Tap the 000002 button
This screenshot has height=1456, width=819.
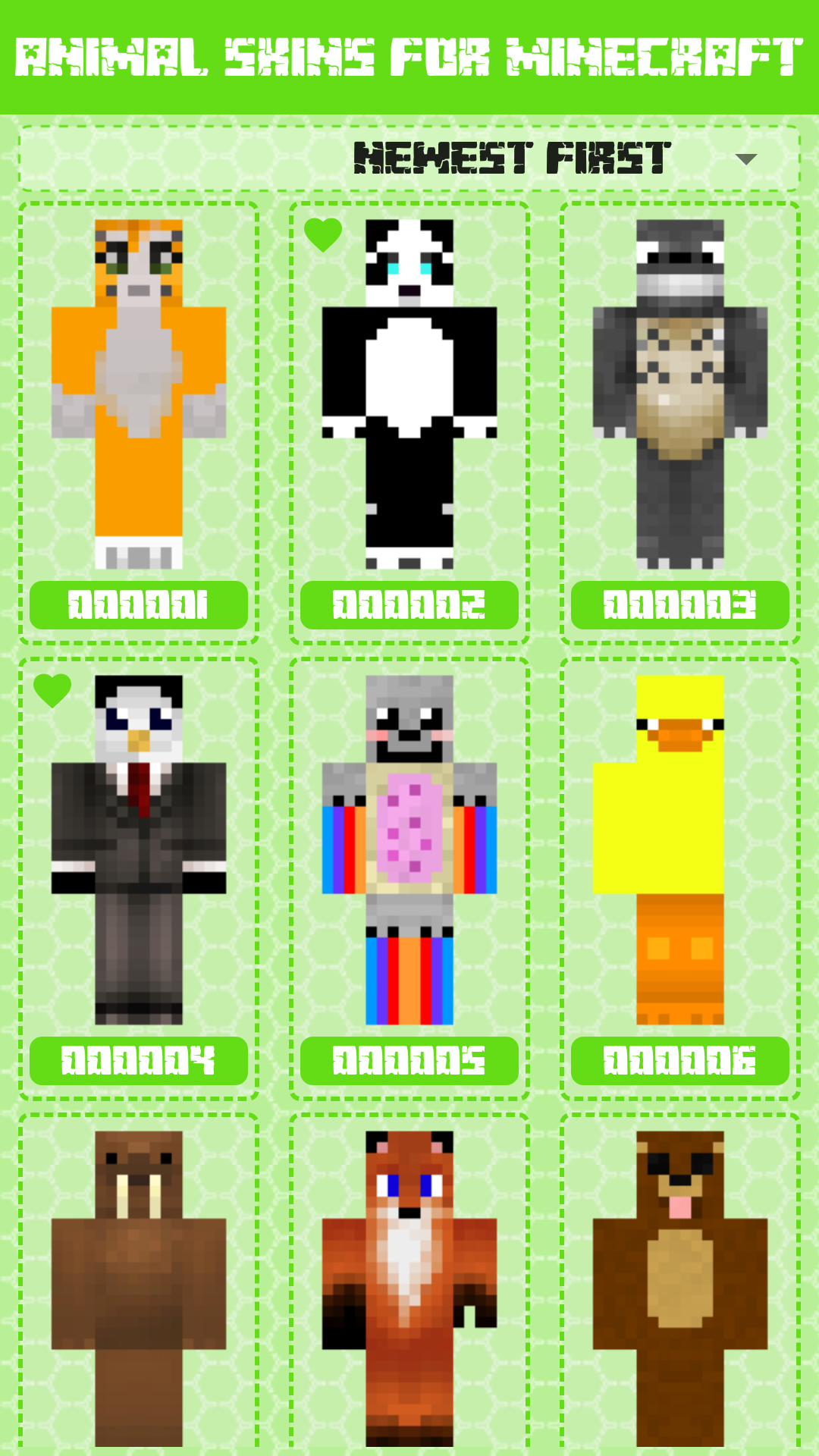(x=409, y=605)
